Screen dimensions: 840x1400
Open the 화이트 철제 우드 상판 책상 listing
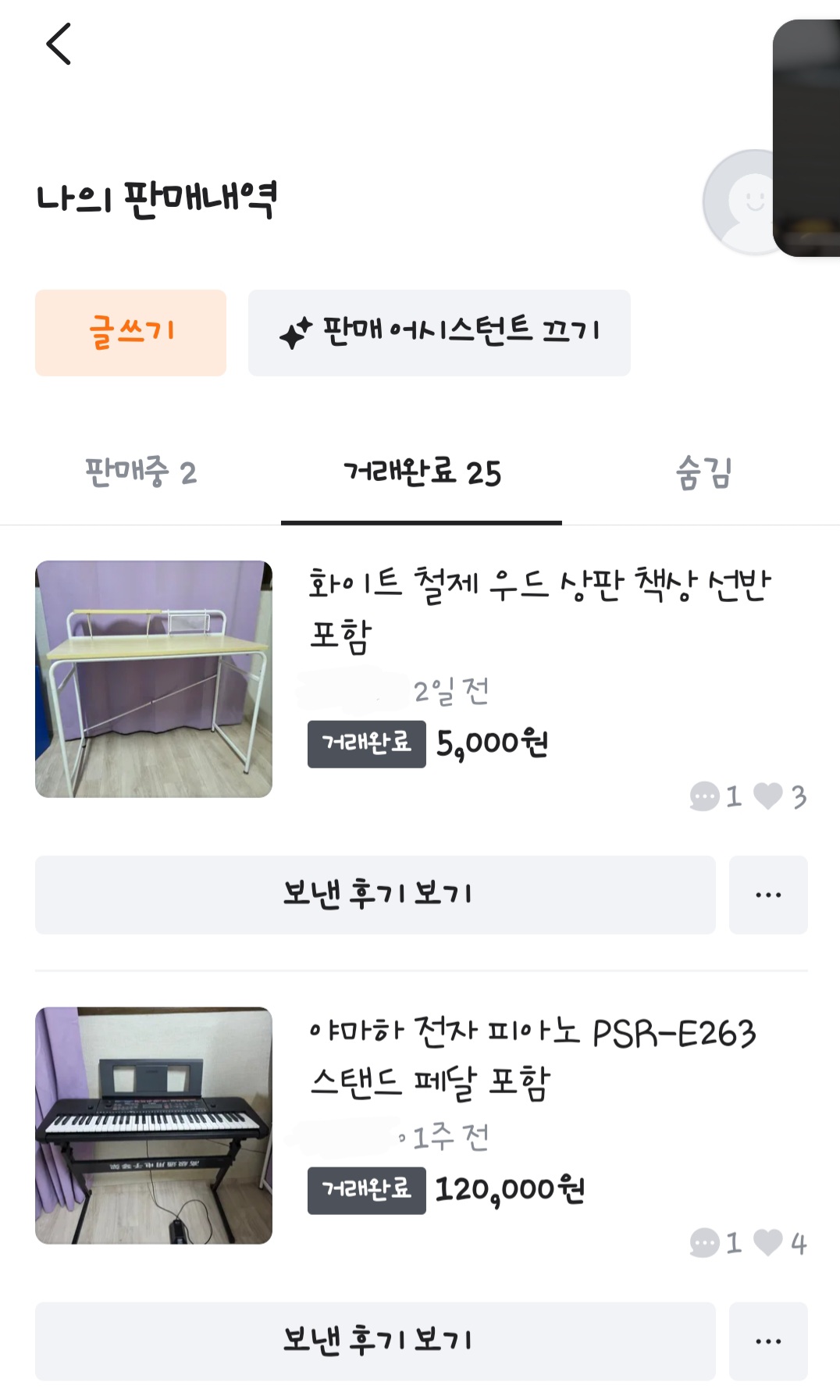click(539, 607)
